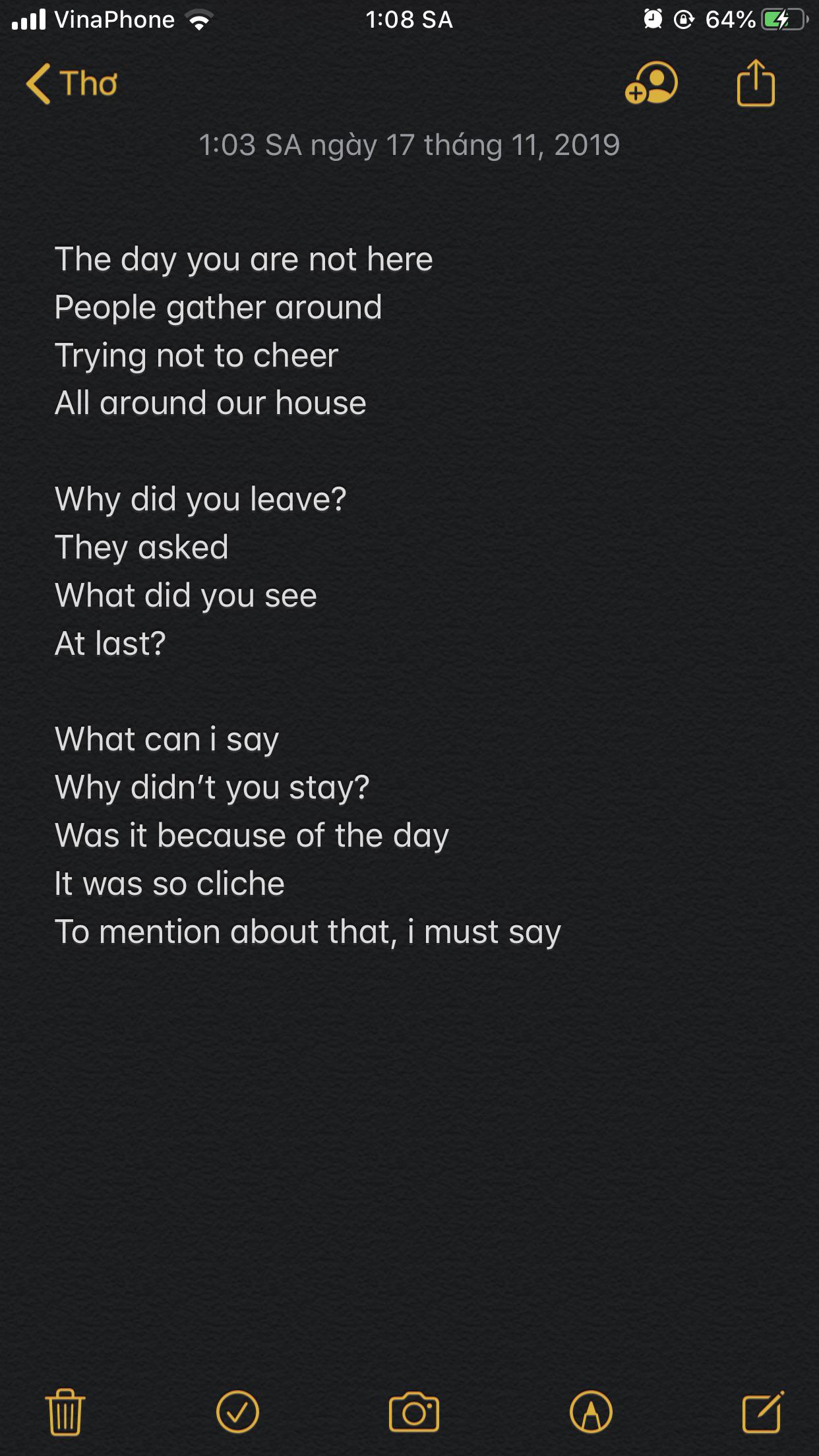
Task: Add a checklist to the note
Action: [237, 1412]
